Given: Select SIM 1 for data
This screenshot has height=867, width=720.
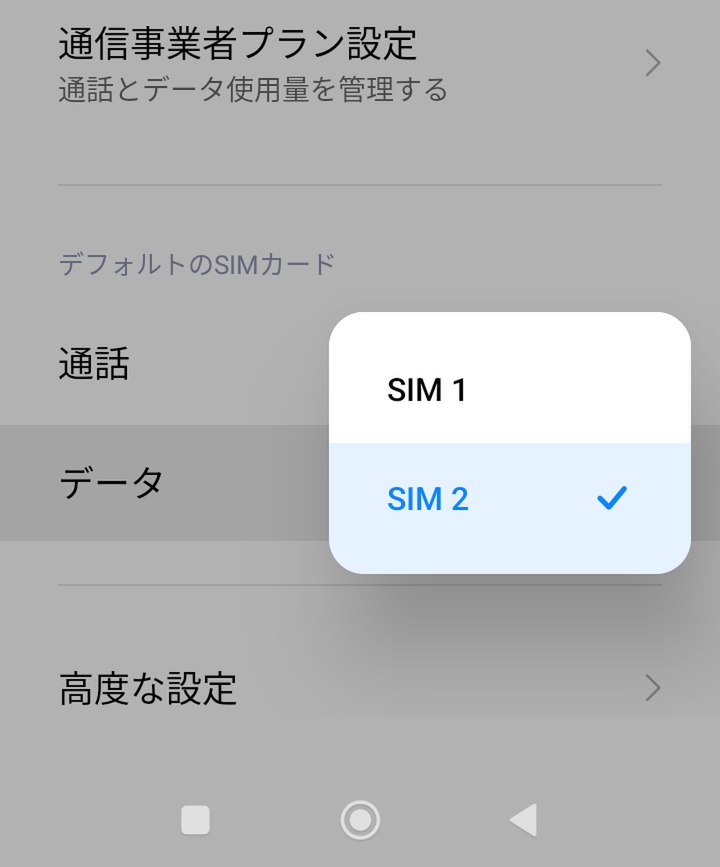Looking at the screenshot, I should pyautogui.click(x=508, y=389).
